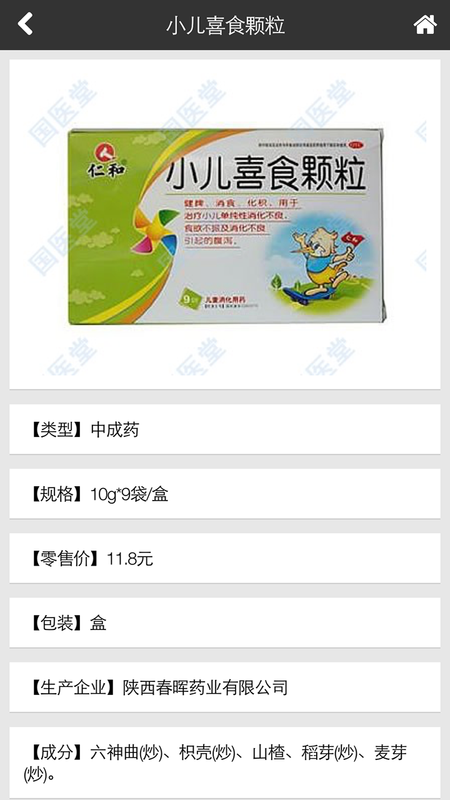Go back using the arrow icon
Image resolution: width=450 pixels, height=800 pixels.
pyautogui.click(x=25, y=24)
